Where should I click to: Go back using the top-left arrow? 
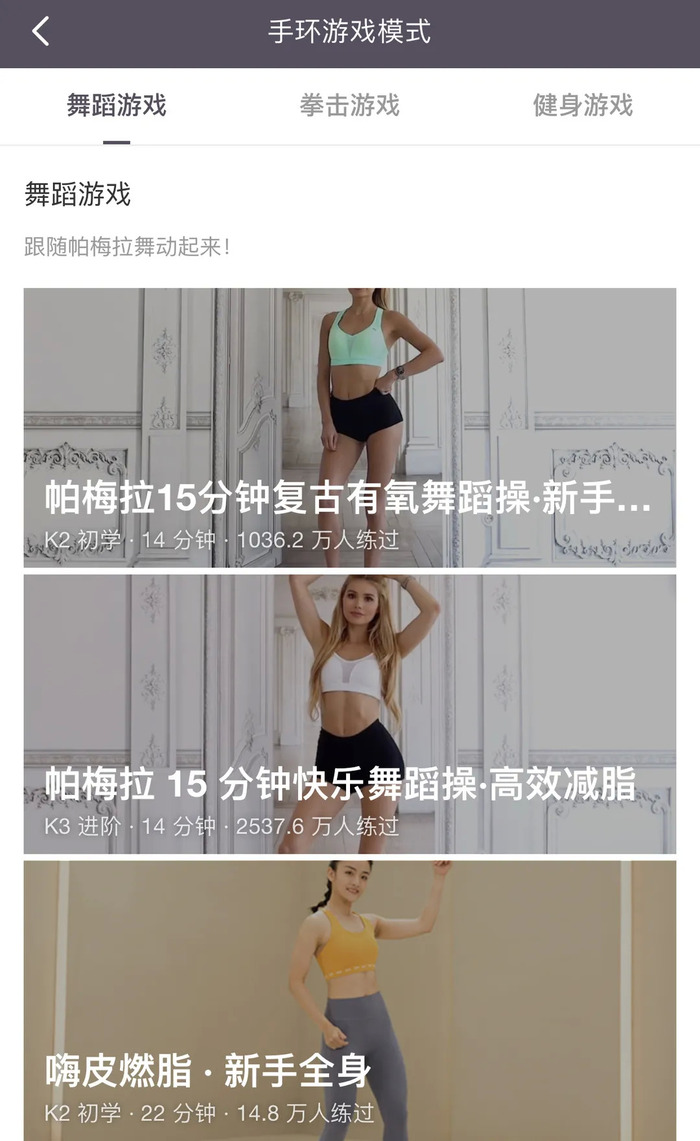pyautogui.click(x=40, y=32)
